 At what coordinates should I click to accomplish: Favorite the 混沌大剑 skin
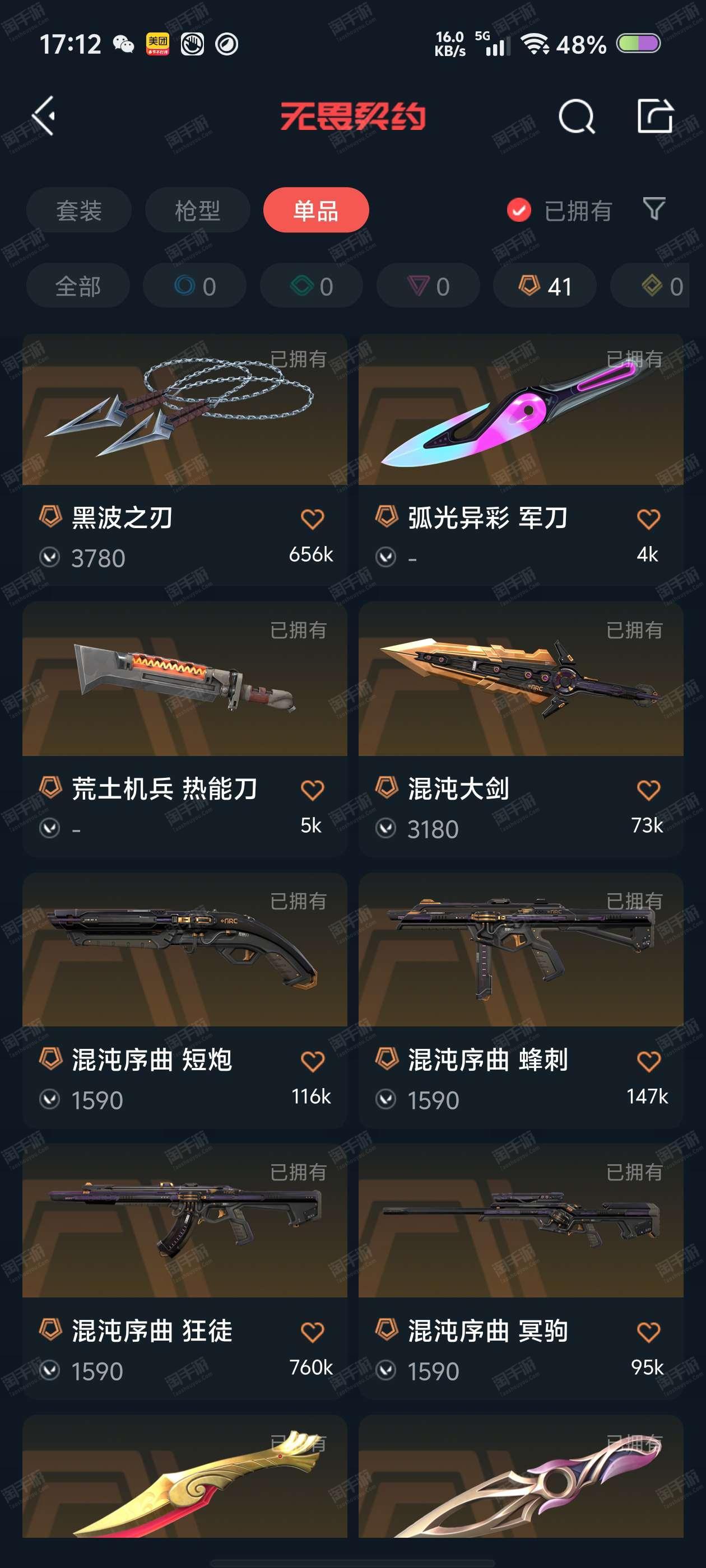648,790
